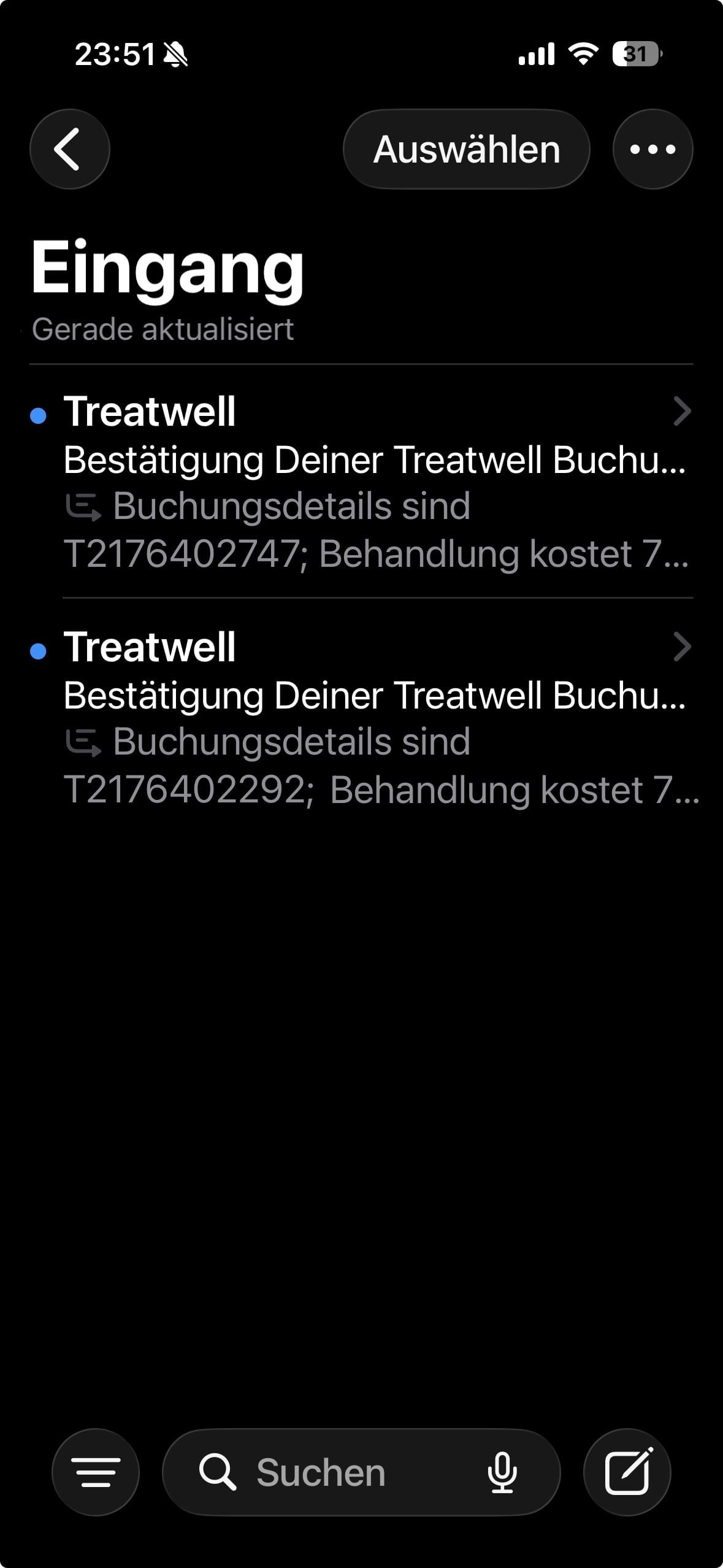Image resolution: width=723 pixels, height=1568 pixels.
Task: Compose a new email
Action: point(627,1472)
